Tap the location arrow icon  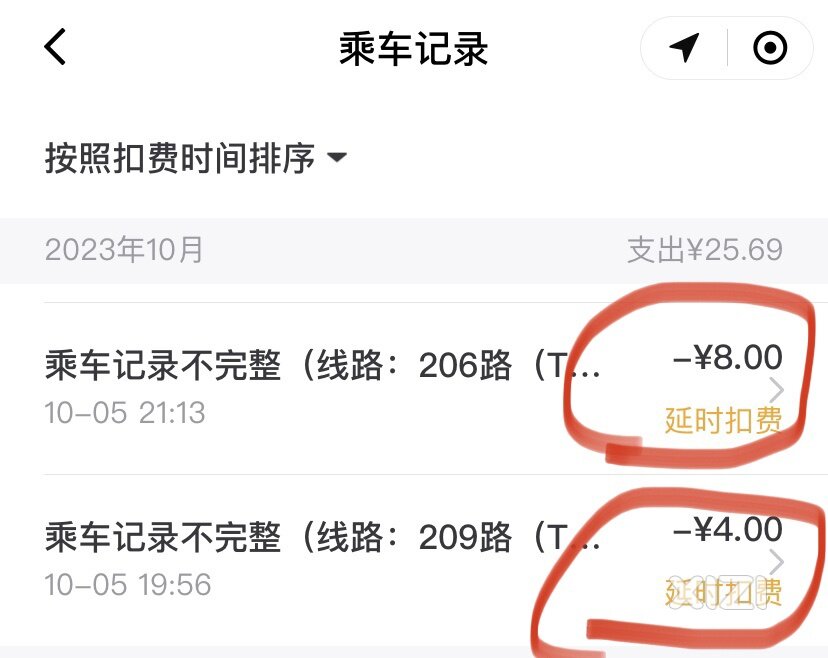point(684,47)
